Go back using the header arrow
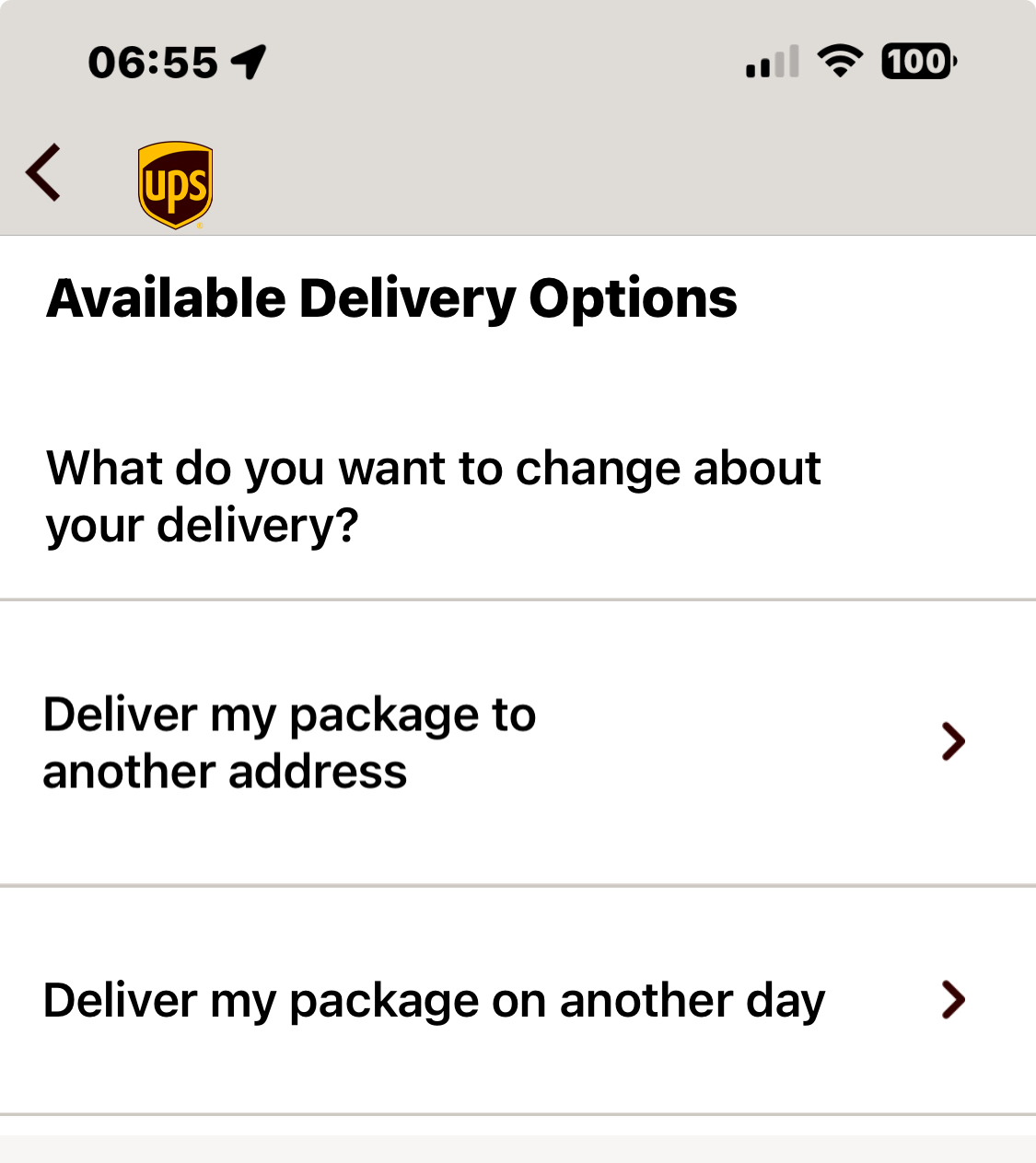The height and width of the screenshot is (1163, 1036). coord(43,172)
